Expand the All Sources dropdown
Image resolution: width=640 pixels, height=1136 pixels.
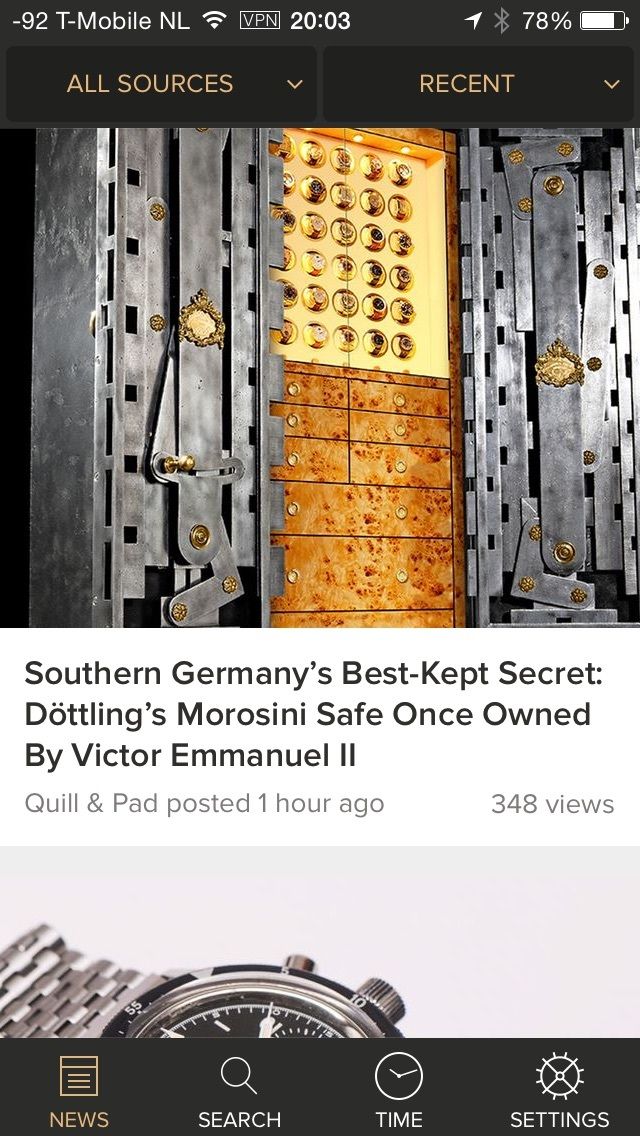point(160,84)
